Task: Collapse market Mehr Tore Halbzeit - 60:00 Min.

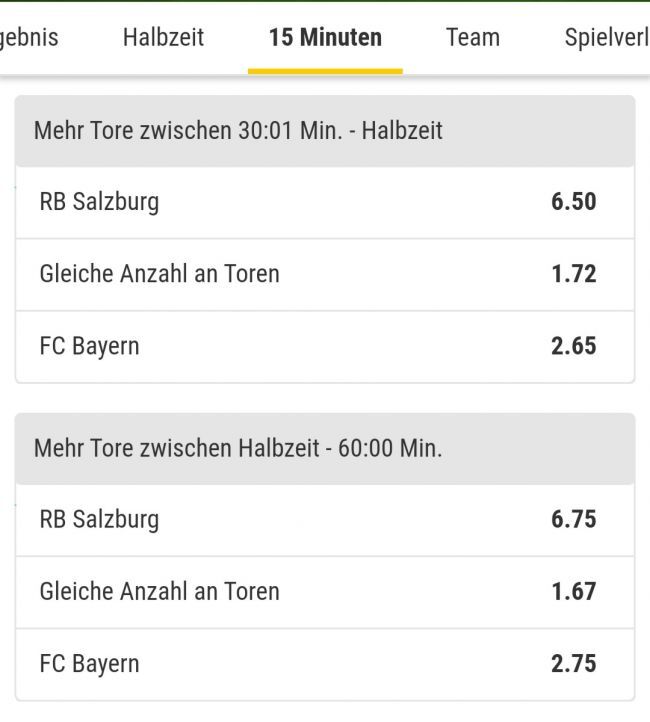Action: coord(325,449)
